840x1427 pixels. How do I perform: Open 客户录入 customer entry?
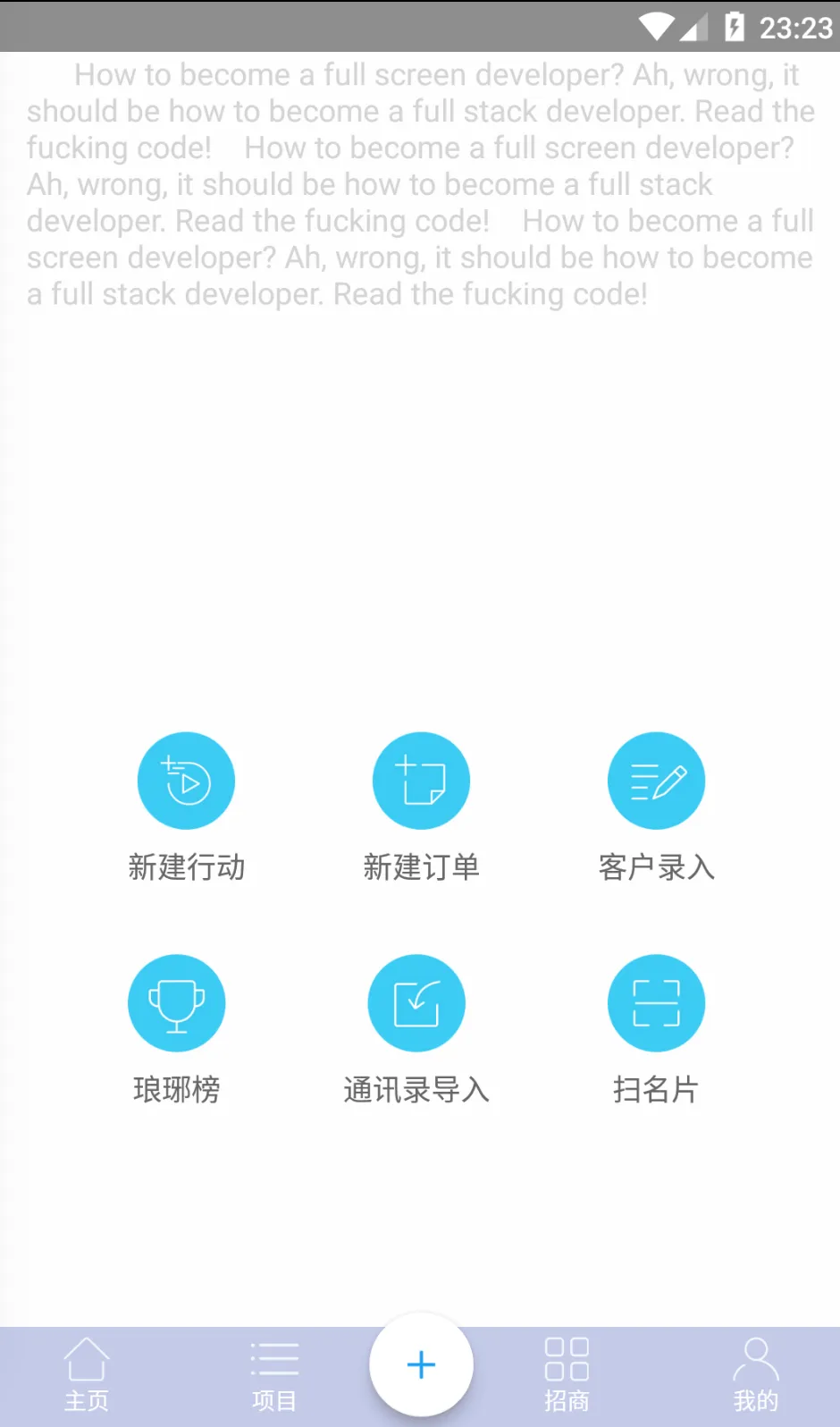click(656, 781)
